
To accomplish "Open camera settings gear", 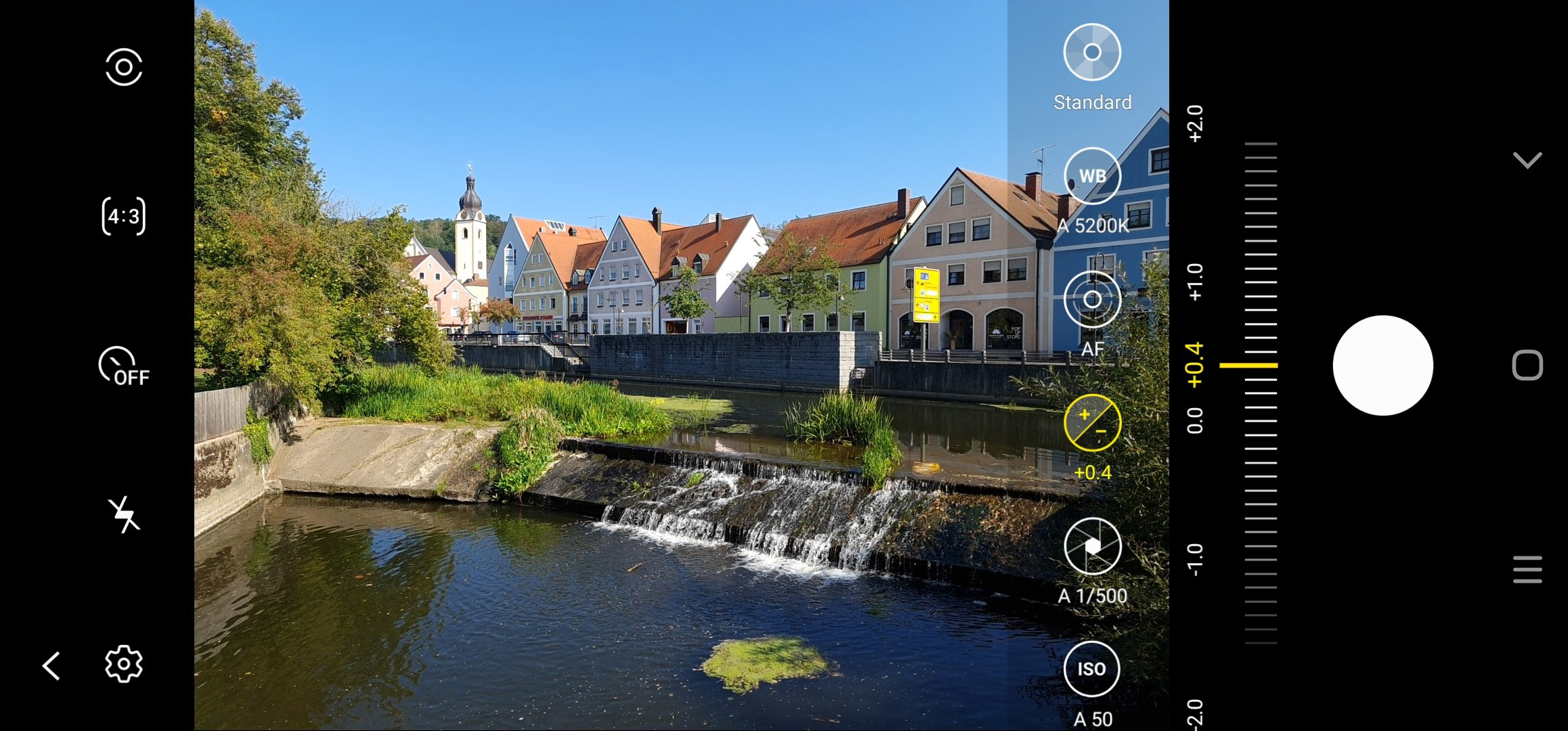I will (x=124, y=664).
